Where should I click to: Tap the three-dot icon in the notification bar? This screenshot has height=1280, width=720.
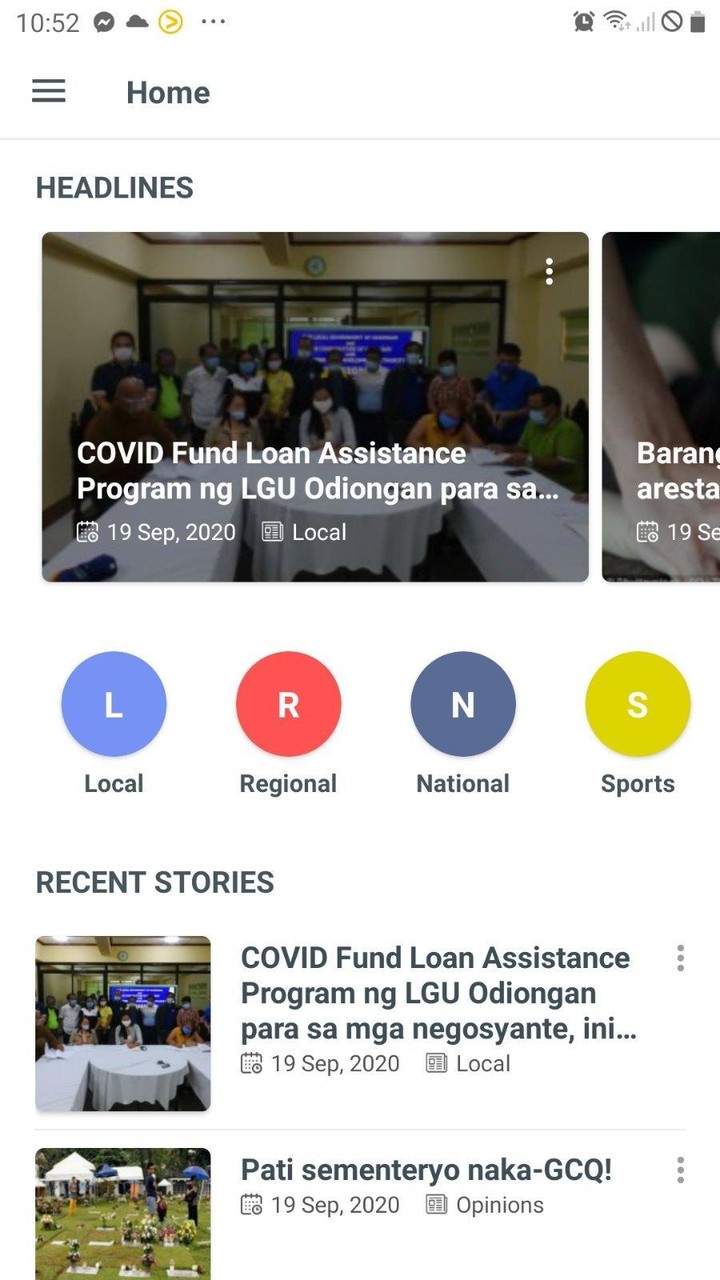(x=213, y=21)
